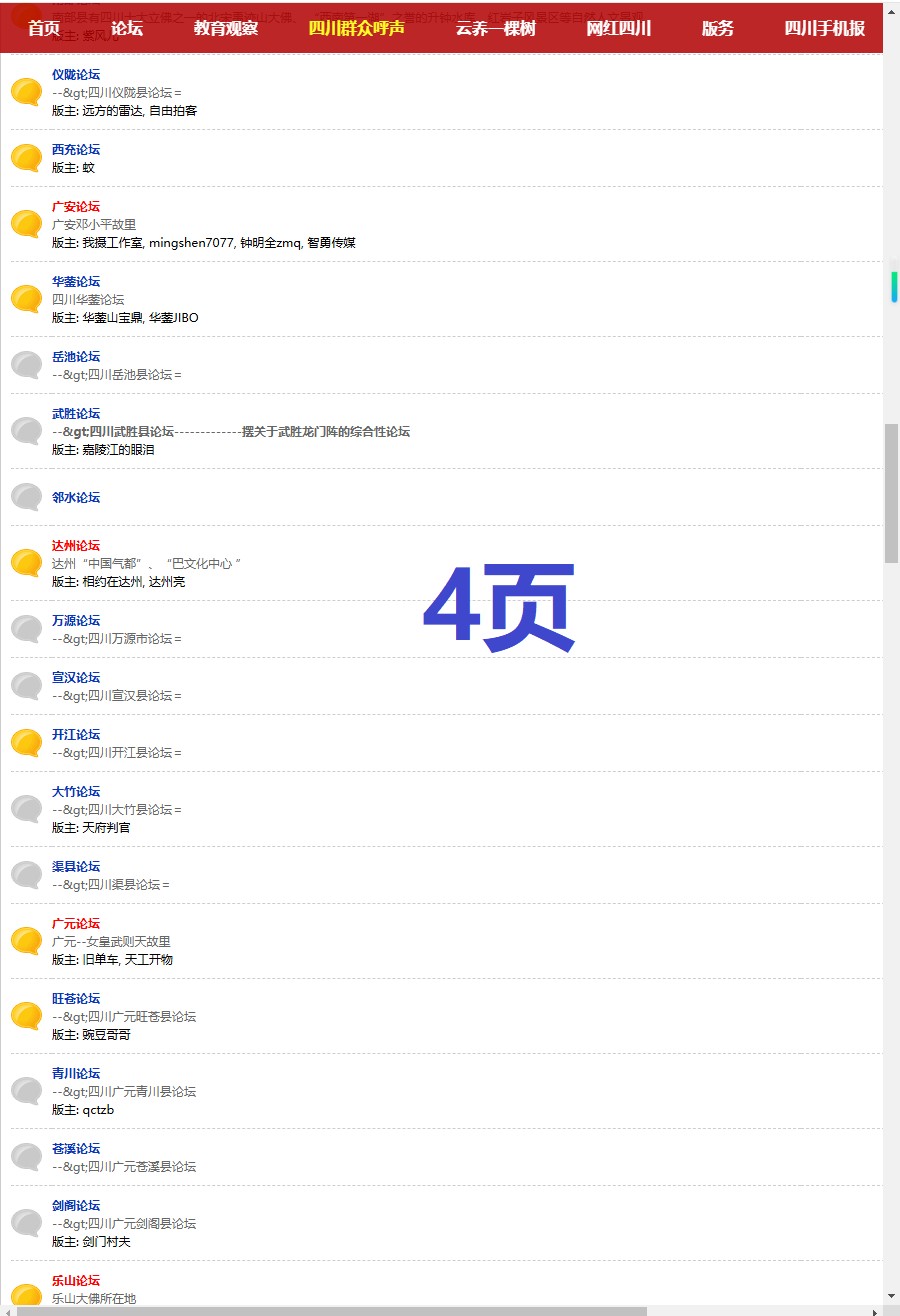Open 四川群众呼声 in the top bar
Image resolution: width=900 pixels, height=1316 pixels.
(x=357, y=28)
